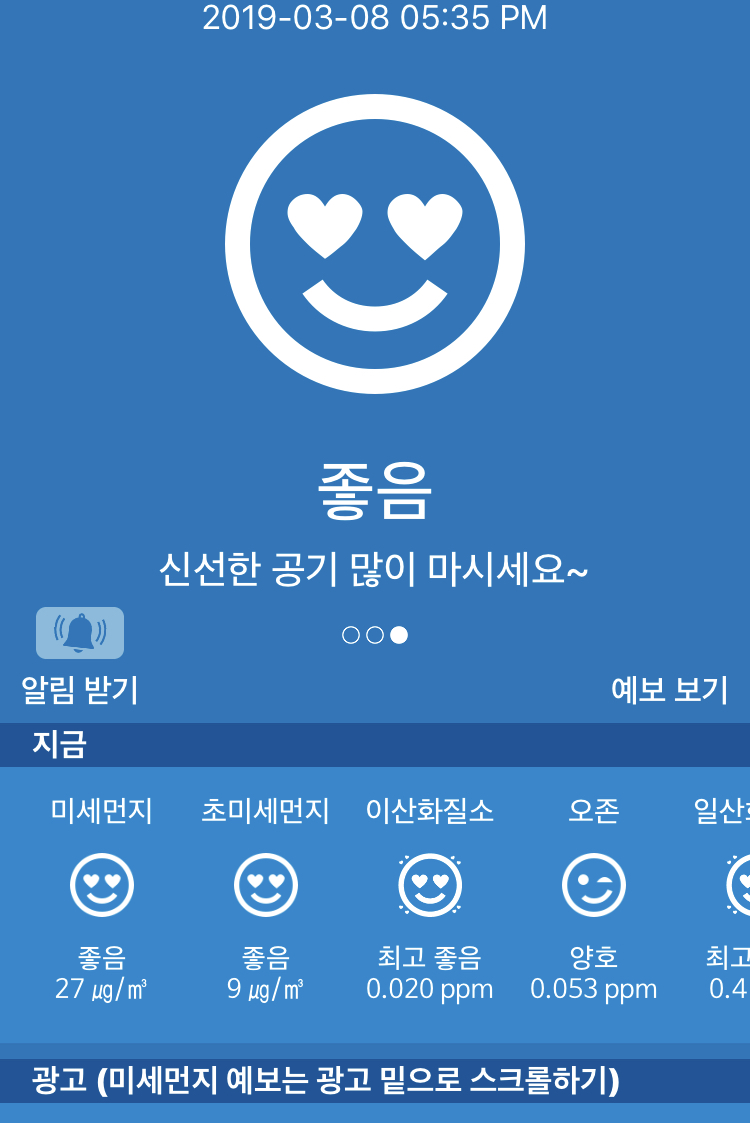Open 미세먼지 fine dust details

coord(102,885)
